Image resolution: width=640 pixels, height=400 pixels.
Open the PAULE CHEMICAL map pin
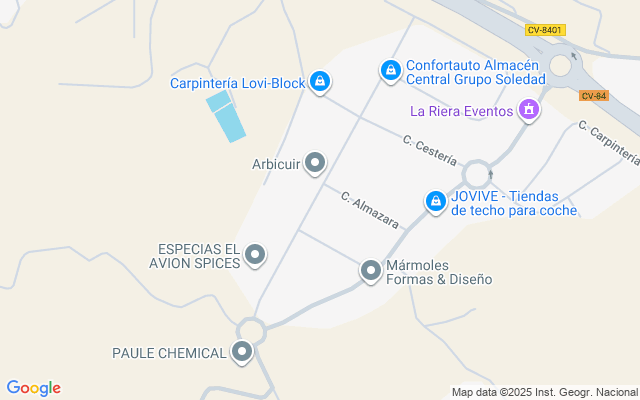tap(242, 352)
